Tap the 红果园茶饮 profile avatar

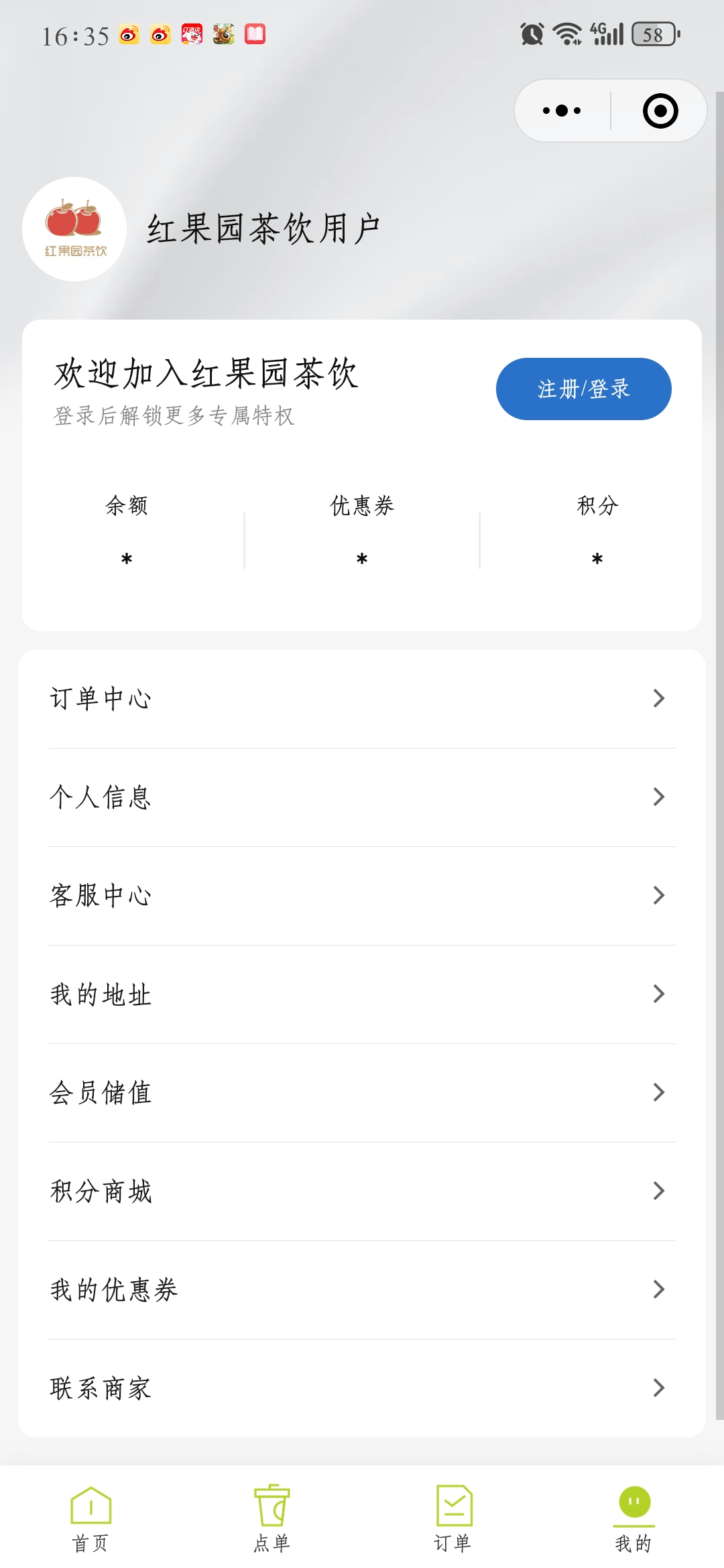[x=74, y=229]
